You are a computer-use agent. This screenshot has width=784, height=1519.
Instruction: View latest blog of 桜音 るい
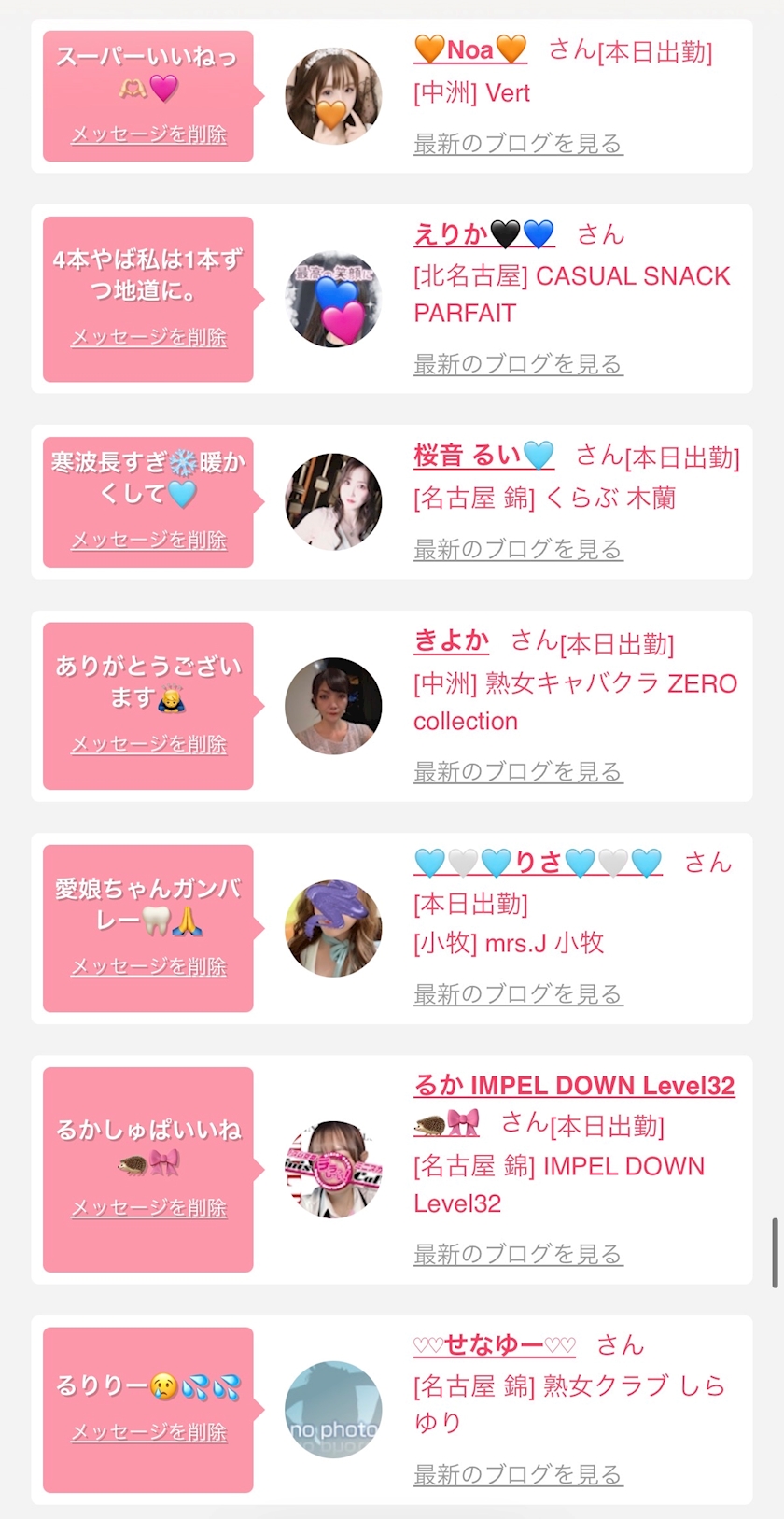point(518,549)
